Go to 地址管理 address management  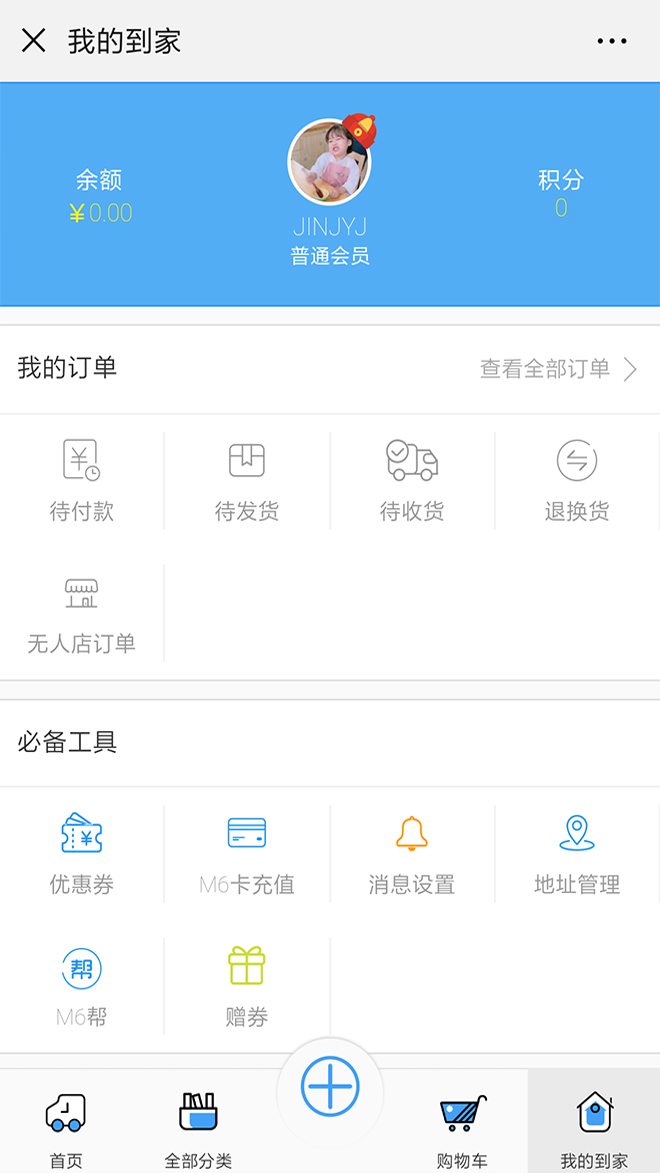pyautogui.click(x=577, y=854)
